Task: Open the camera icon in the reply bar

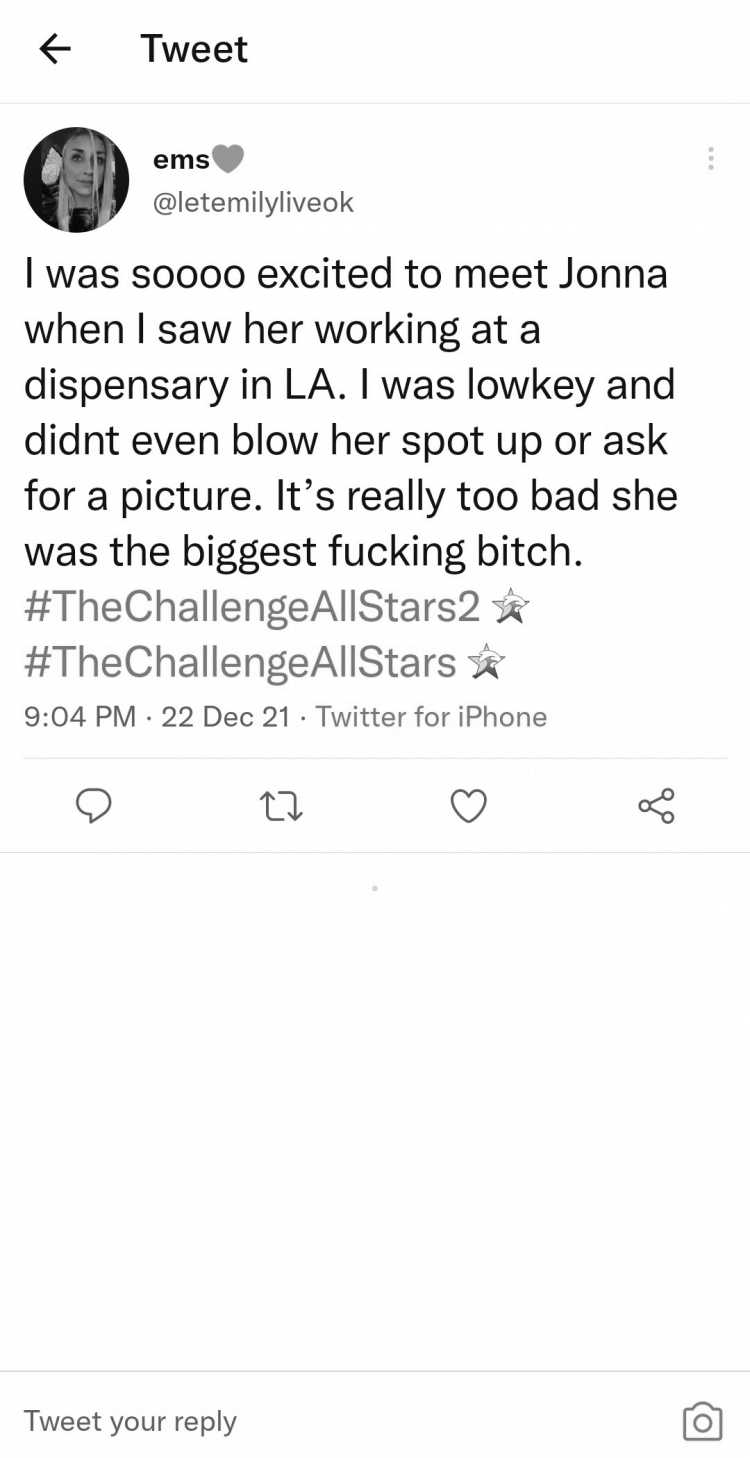Action: 702,1421
